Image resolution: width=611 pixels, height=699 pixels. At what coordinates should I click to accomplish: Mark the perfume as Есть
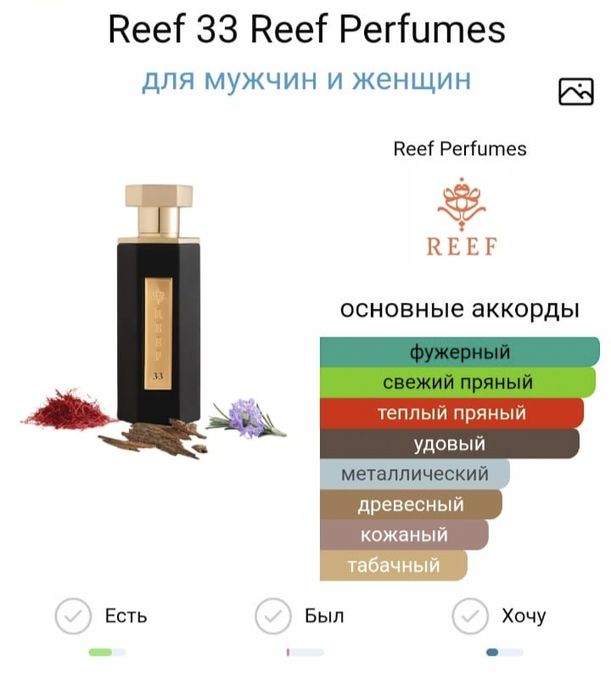(x=72, y=616)
